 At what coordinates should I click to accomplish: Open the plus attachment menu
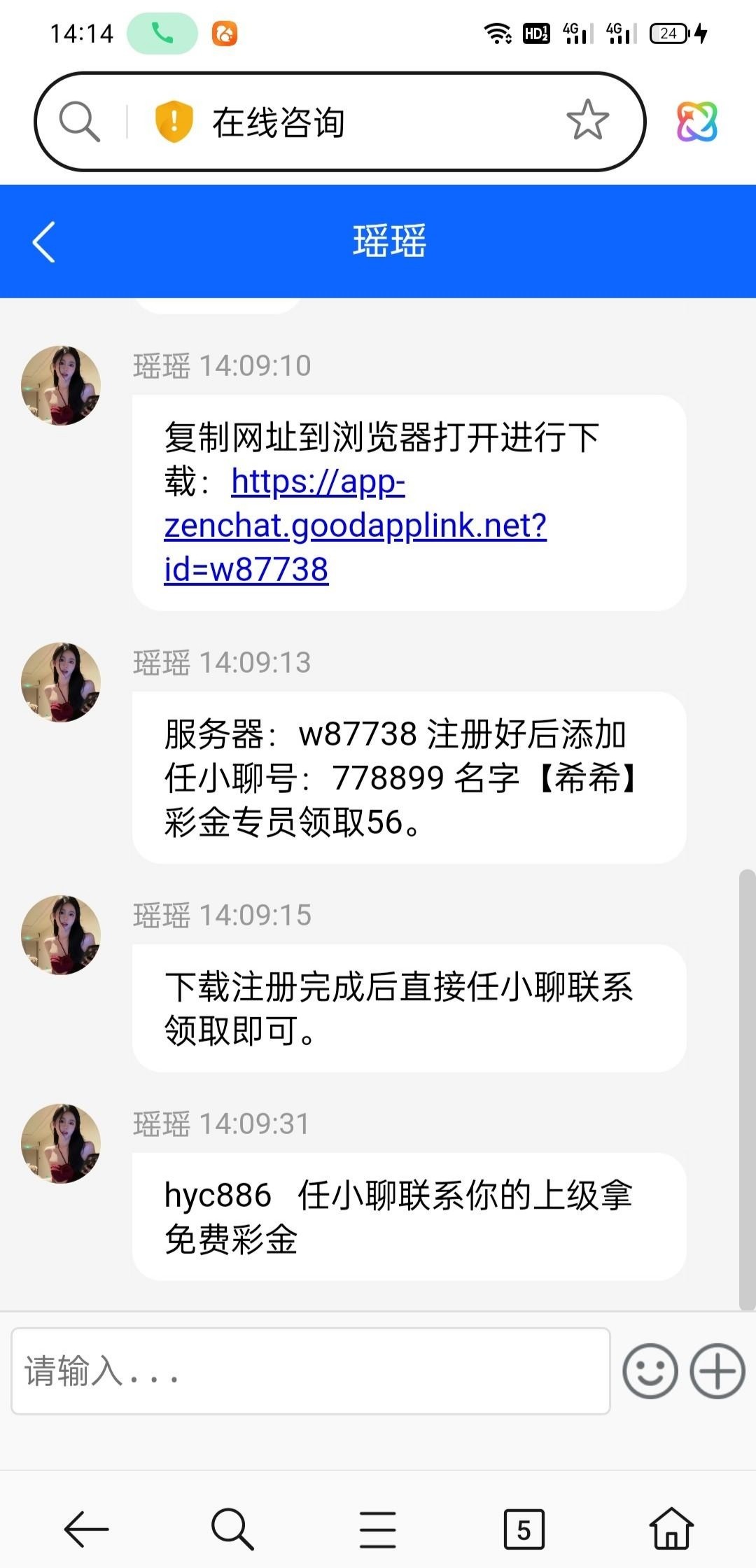pyautogui.click(x=717, y=1371)
